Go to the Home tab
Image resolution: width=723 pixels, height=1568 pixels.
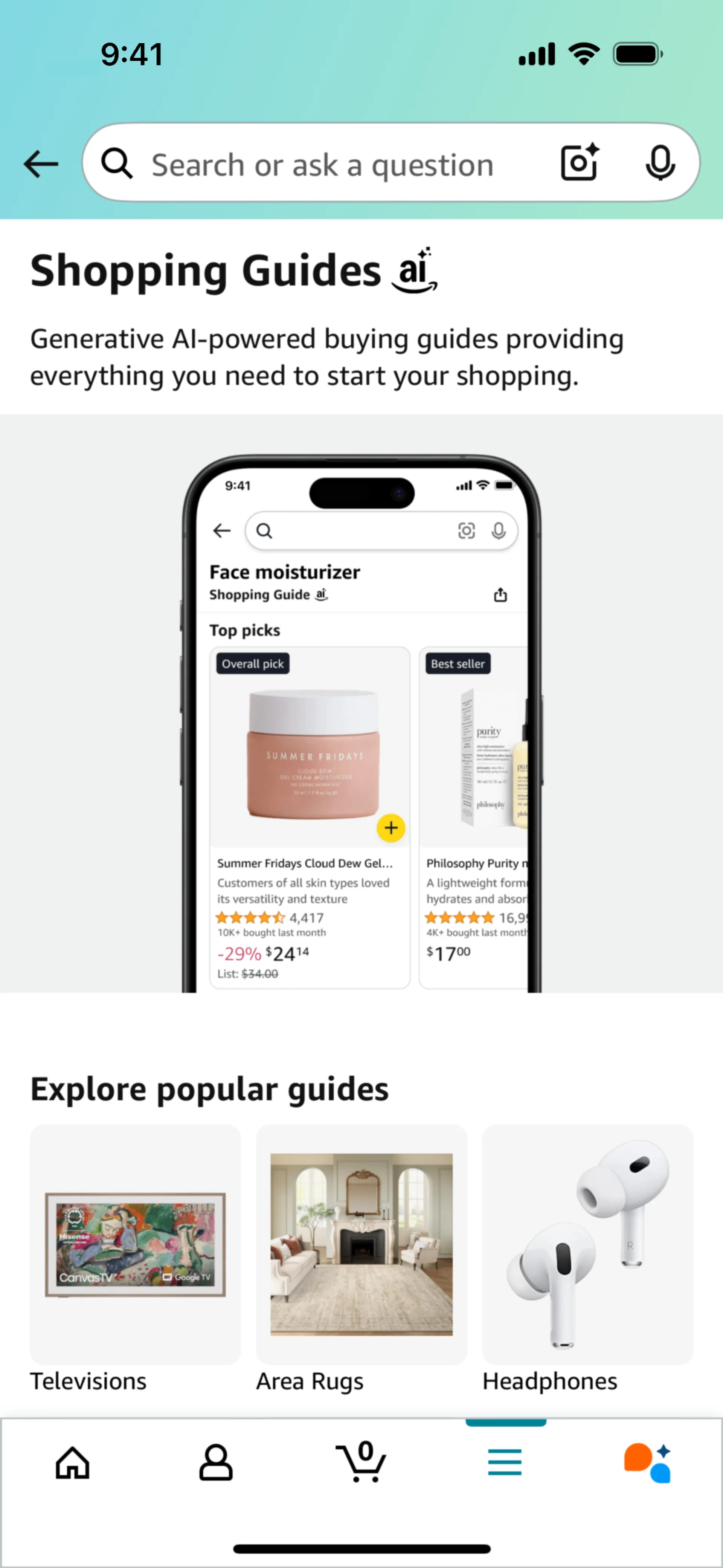tap(72, 1463)
